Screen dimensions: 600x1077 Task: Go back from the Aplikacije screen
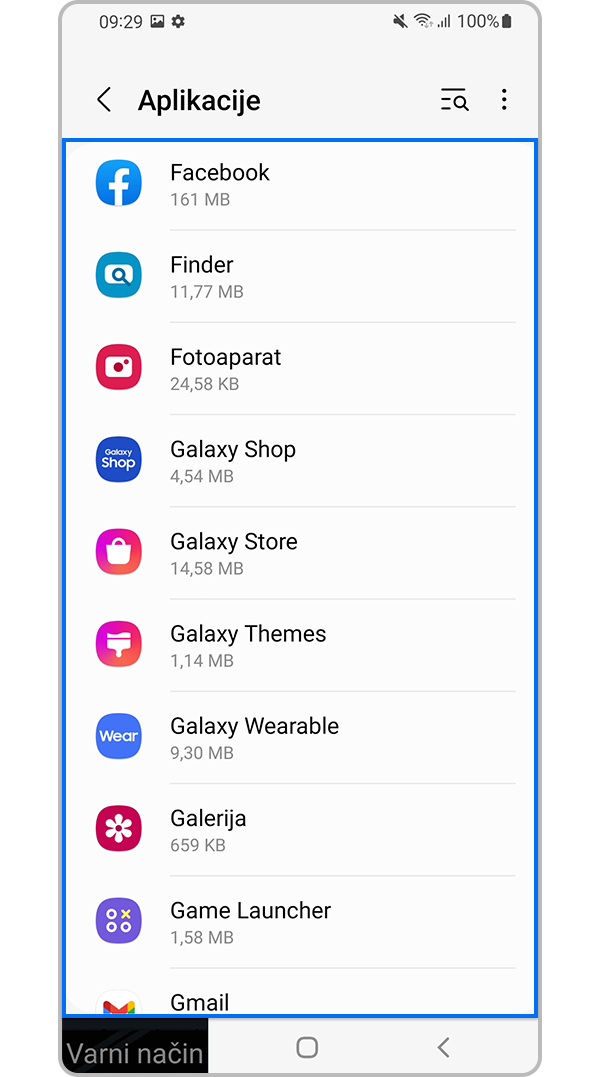(104, 100)
